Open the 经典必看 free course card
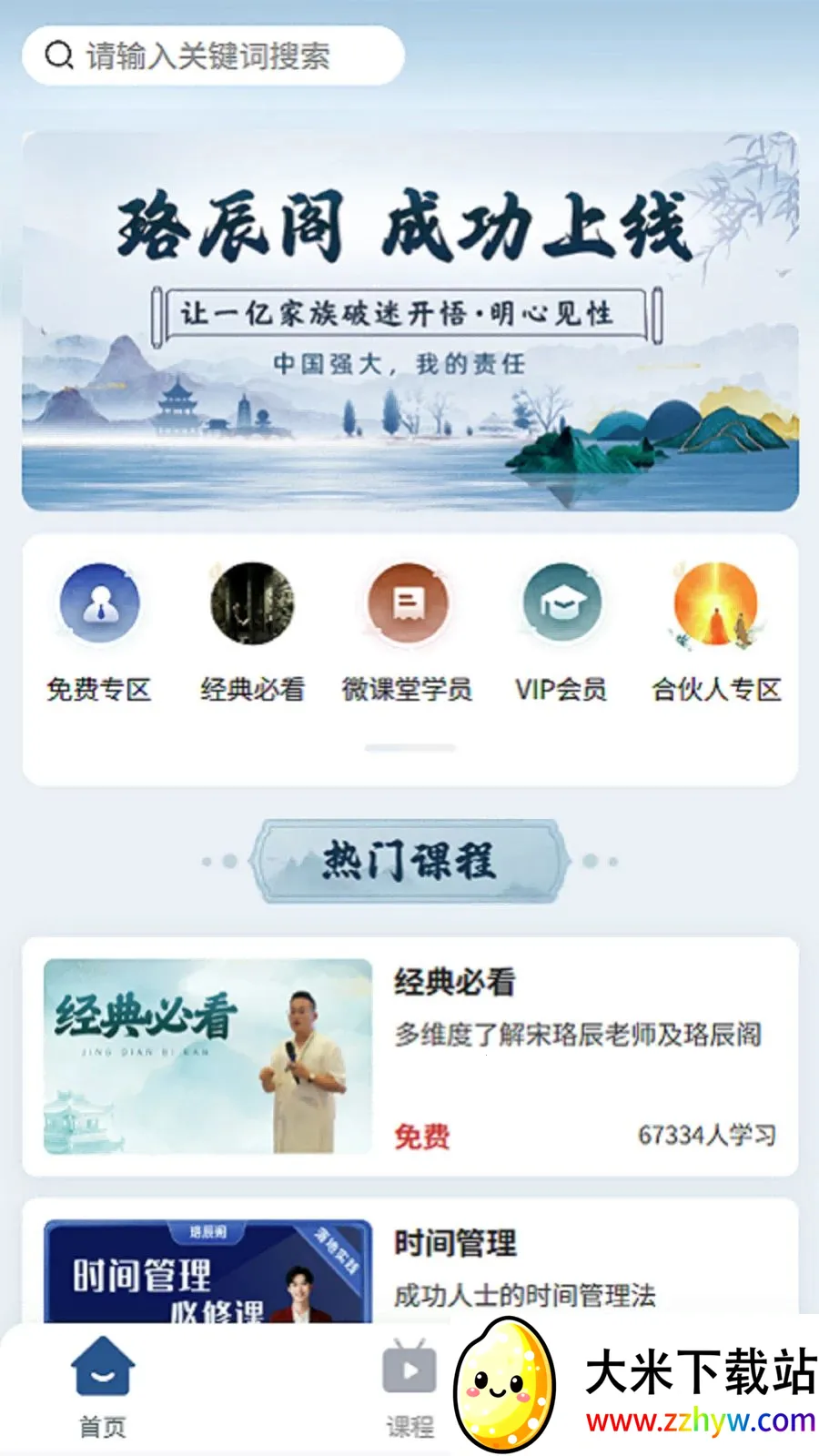 pos(410,1057)
